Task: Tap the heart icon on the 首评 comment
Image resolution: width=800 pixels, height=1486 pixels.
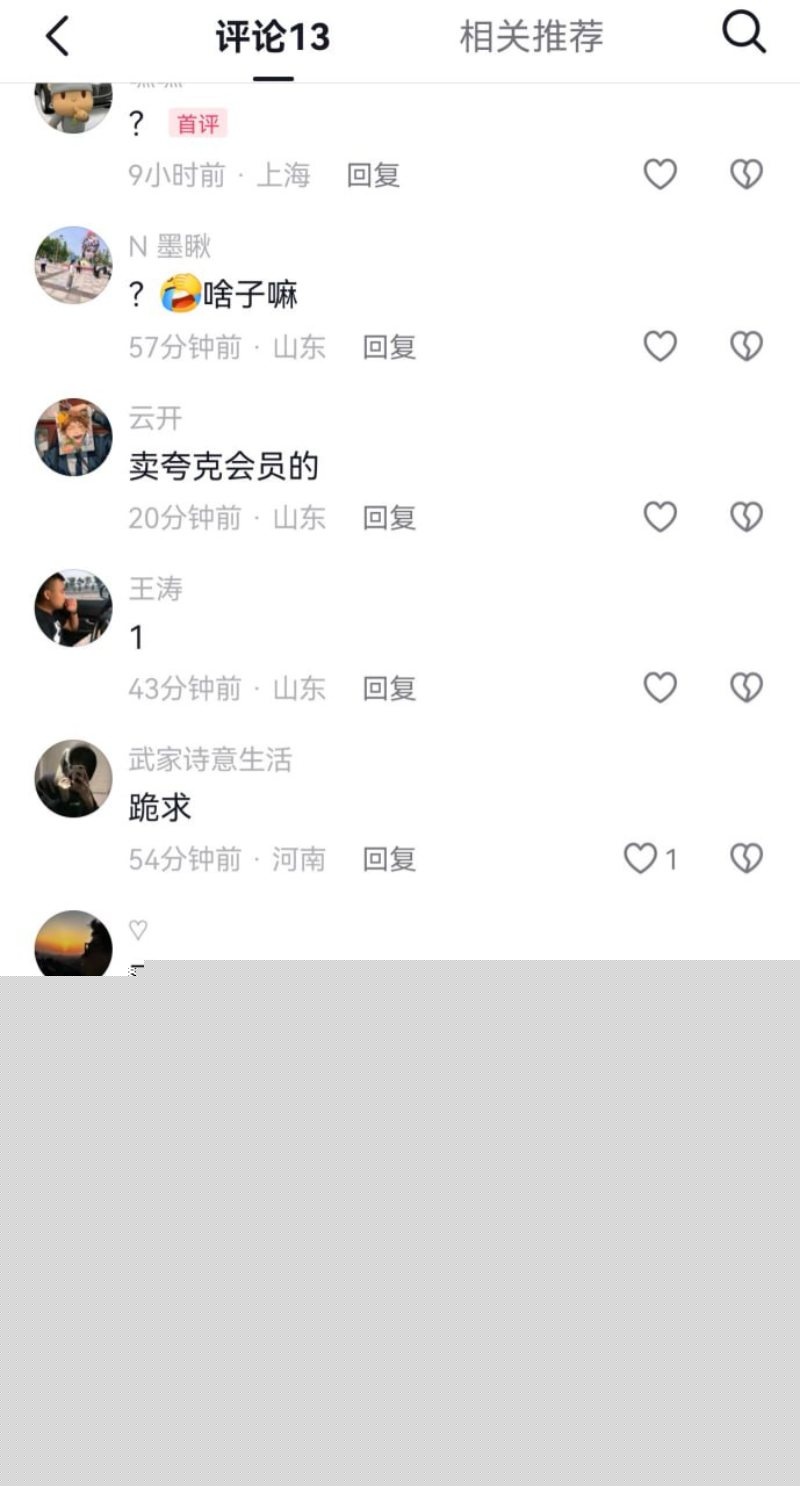Action: click(x=659, y=174)
